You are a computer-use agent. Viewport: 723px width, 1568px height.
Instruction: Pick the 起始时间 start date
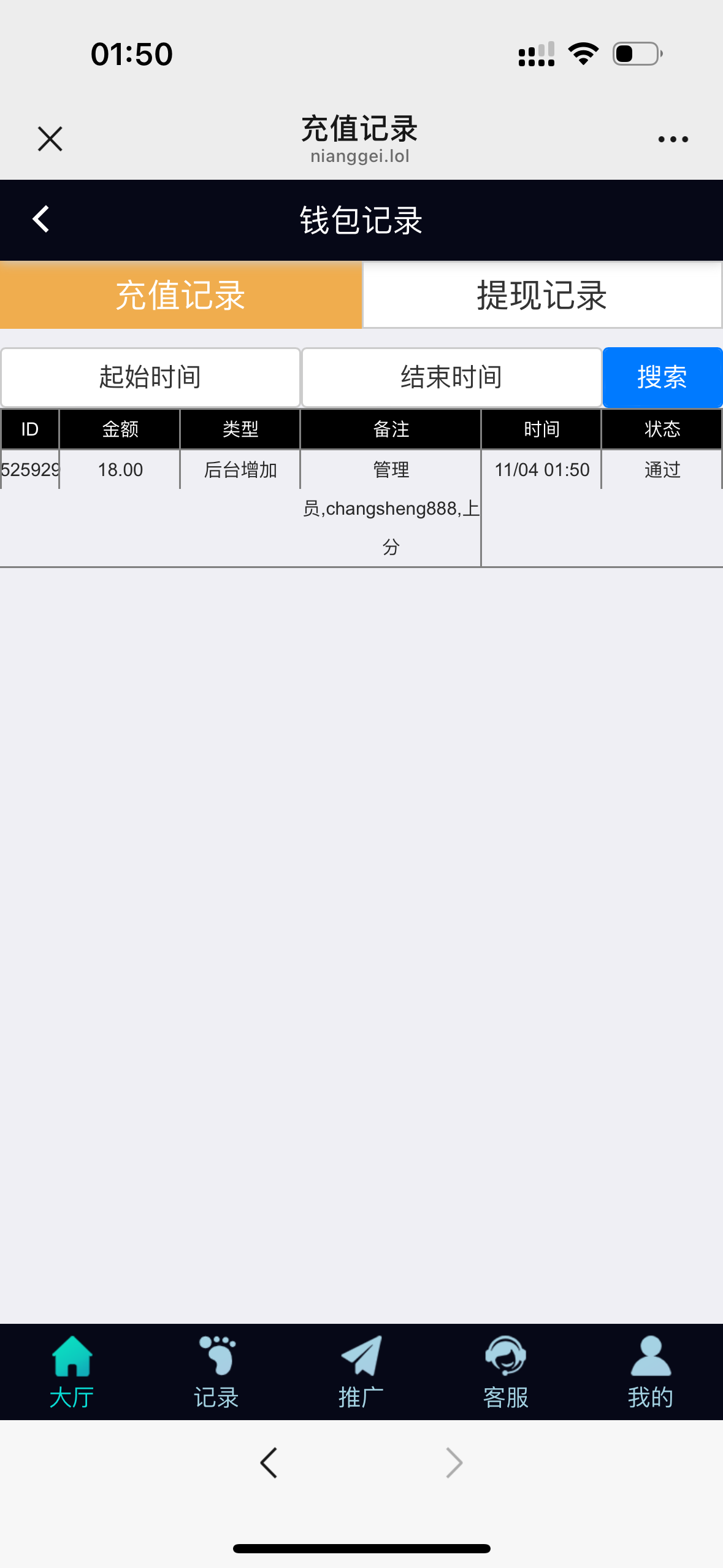(x=150, y=377)
